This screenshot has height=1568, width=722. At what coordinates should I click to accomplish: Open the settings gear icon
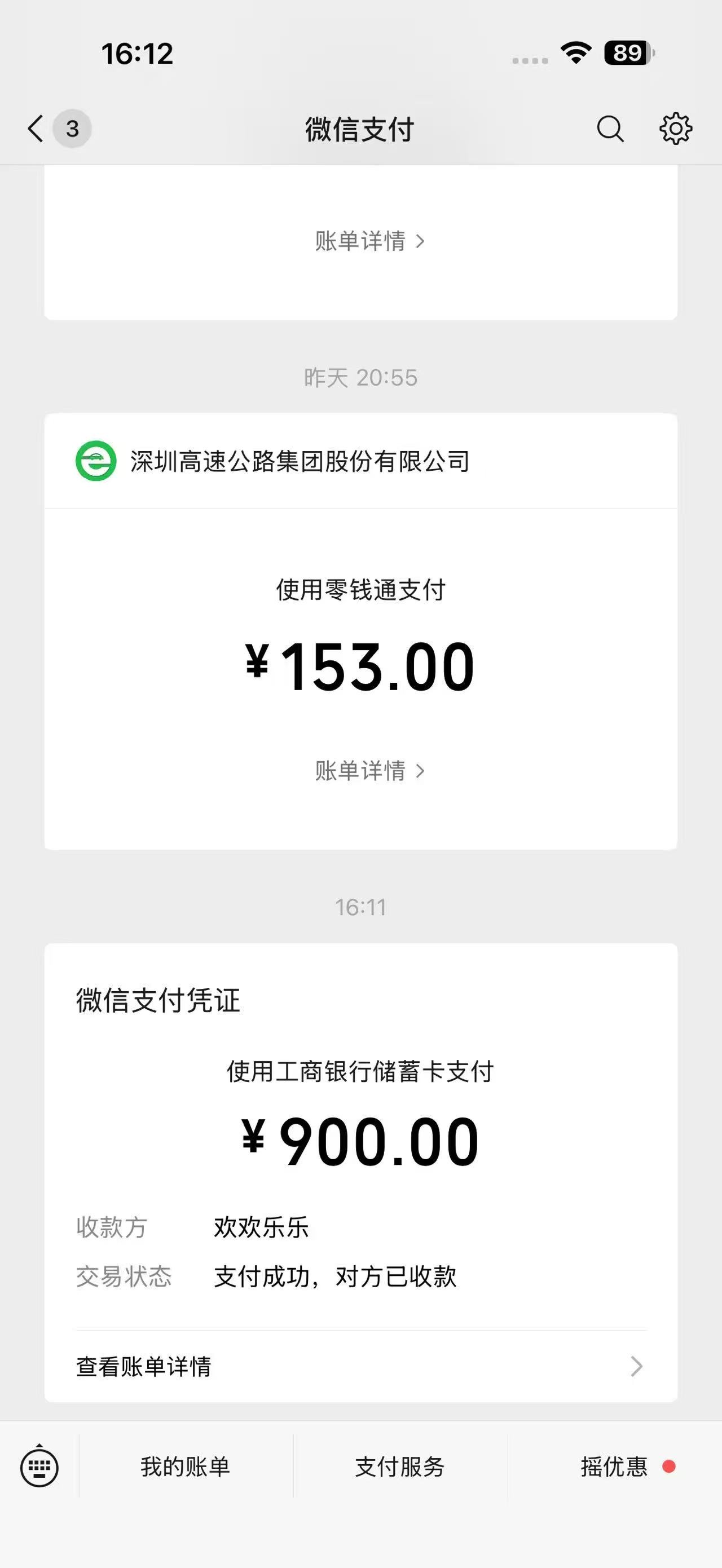pos(676,129)
